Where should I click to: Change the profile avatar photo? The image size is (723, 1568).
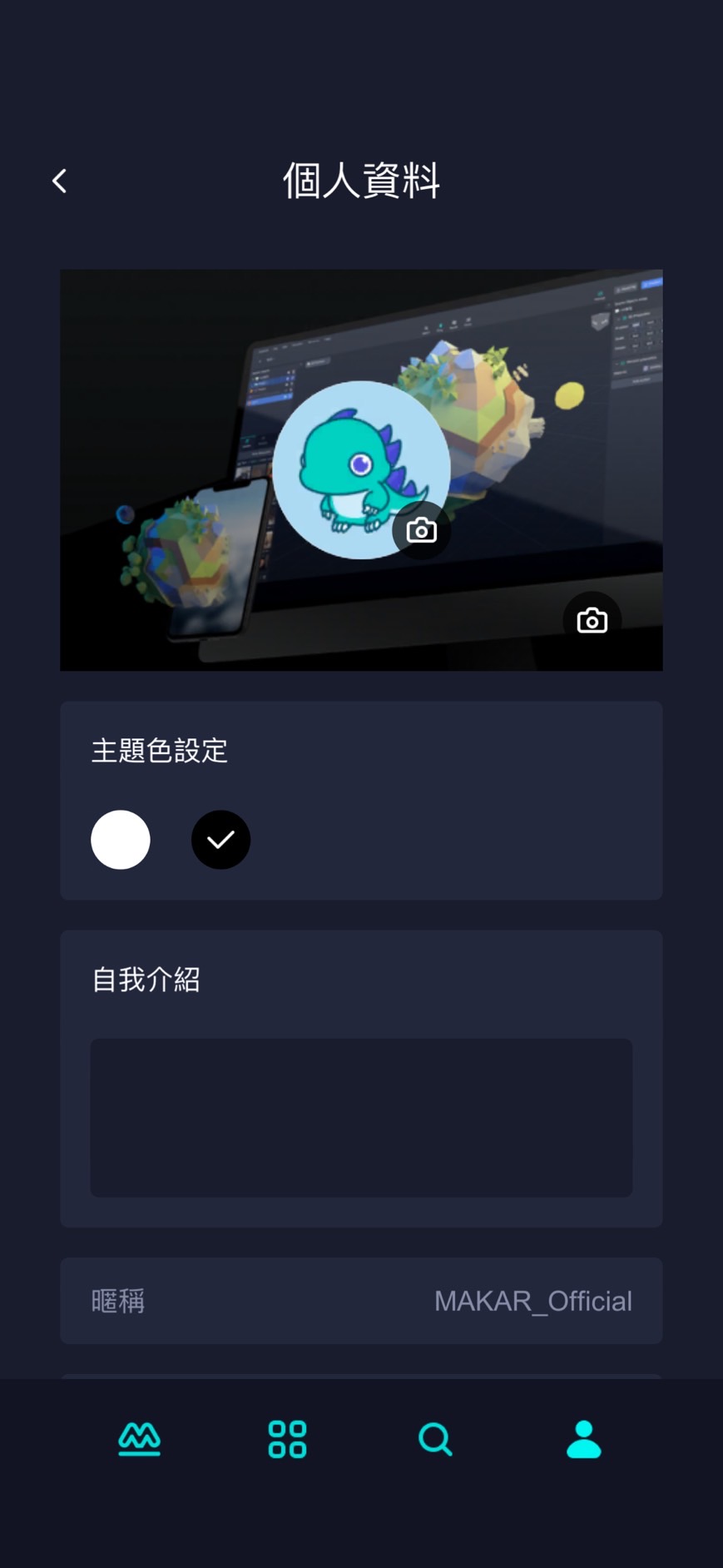tap(421, 530)
